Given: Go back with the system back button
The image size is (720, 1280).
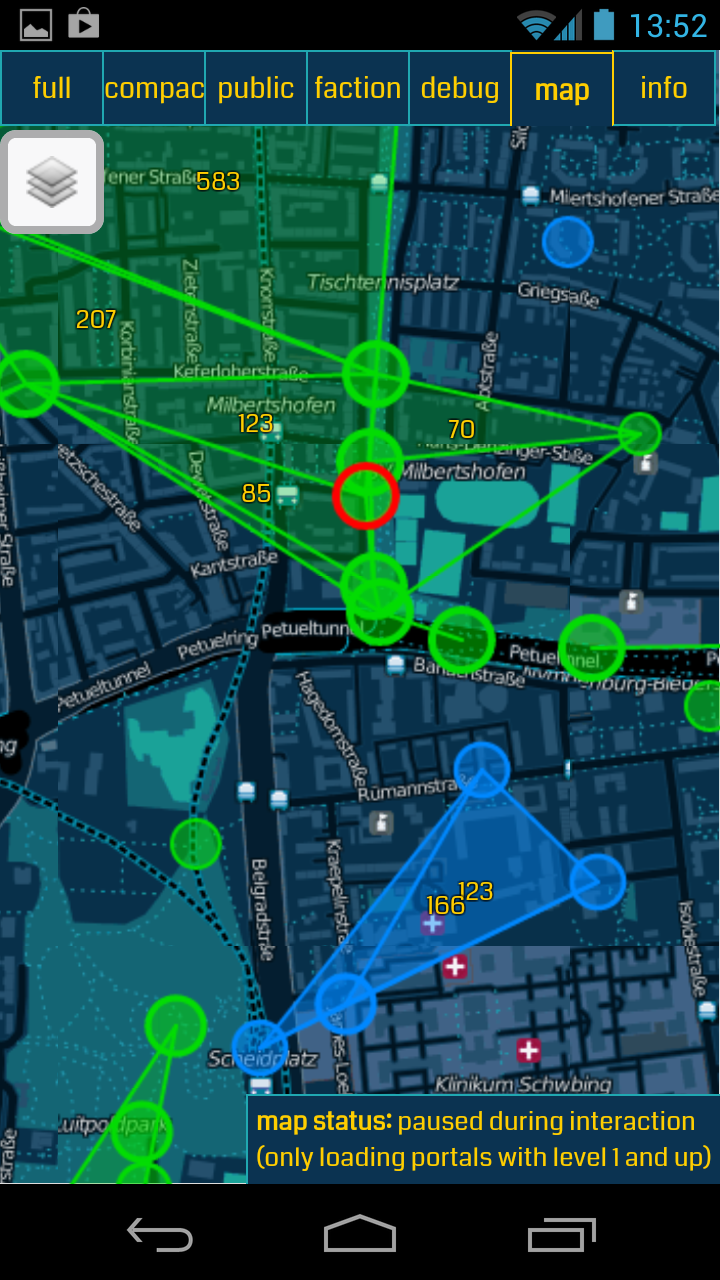Looking at the screenshot, I should pos(160,1235).
